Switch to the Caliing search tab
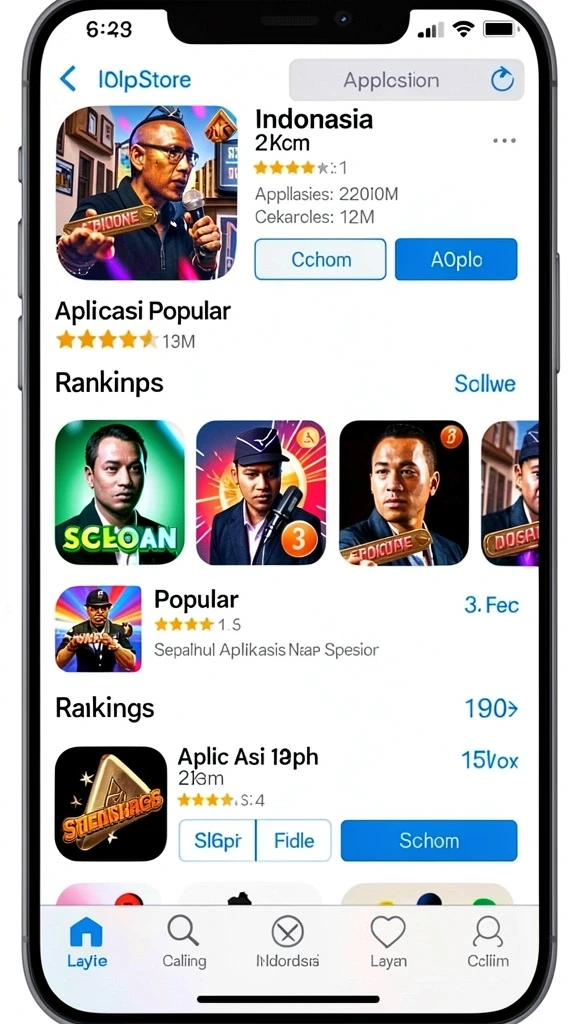 pyautogui.click(x=184, y=942)
